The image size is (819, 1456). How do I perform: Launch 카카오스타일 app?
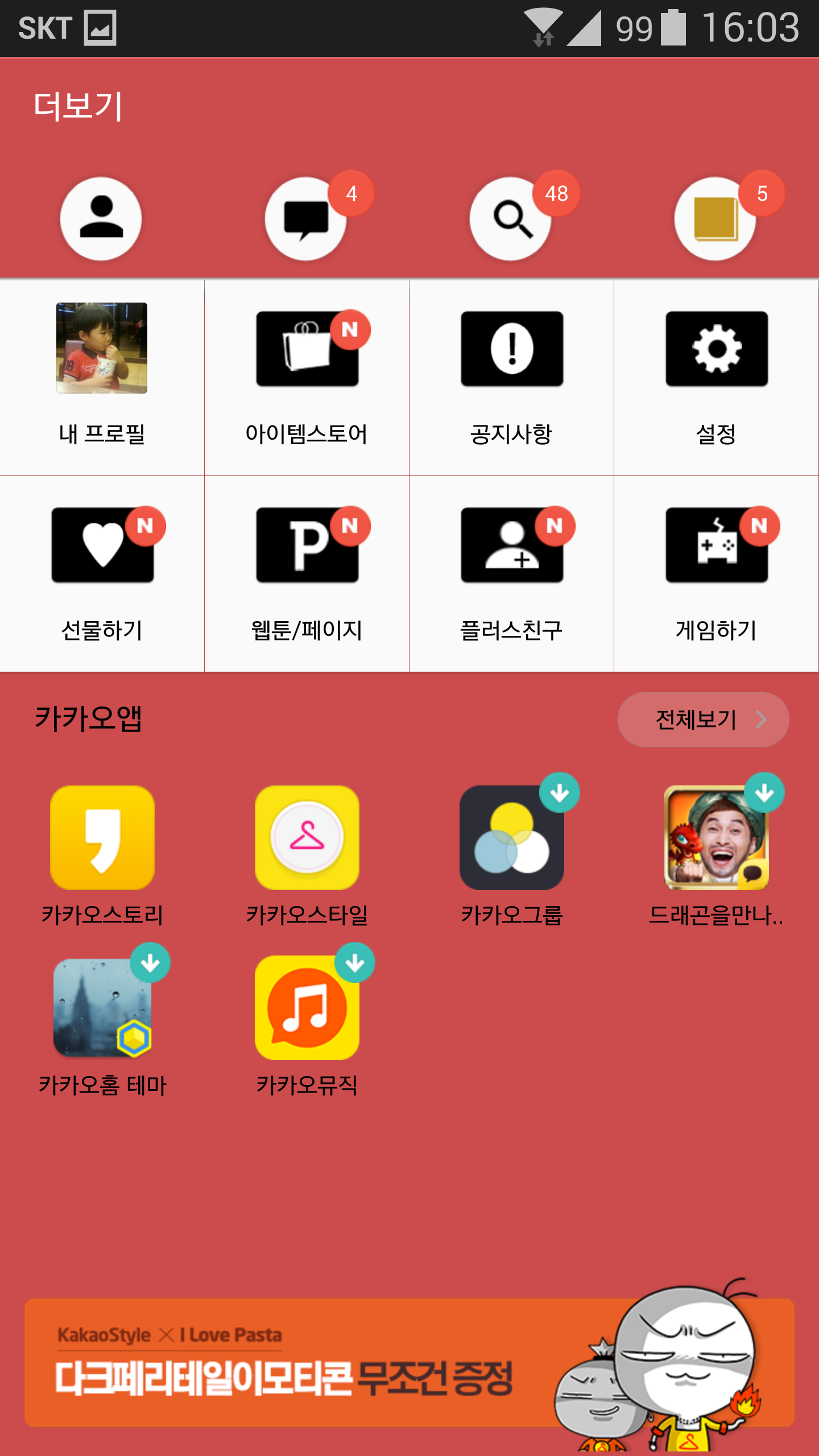[x=307, y=838]
